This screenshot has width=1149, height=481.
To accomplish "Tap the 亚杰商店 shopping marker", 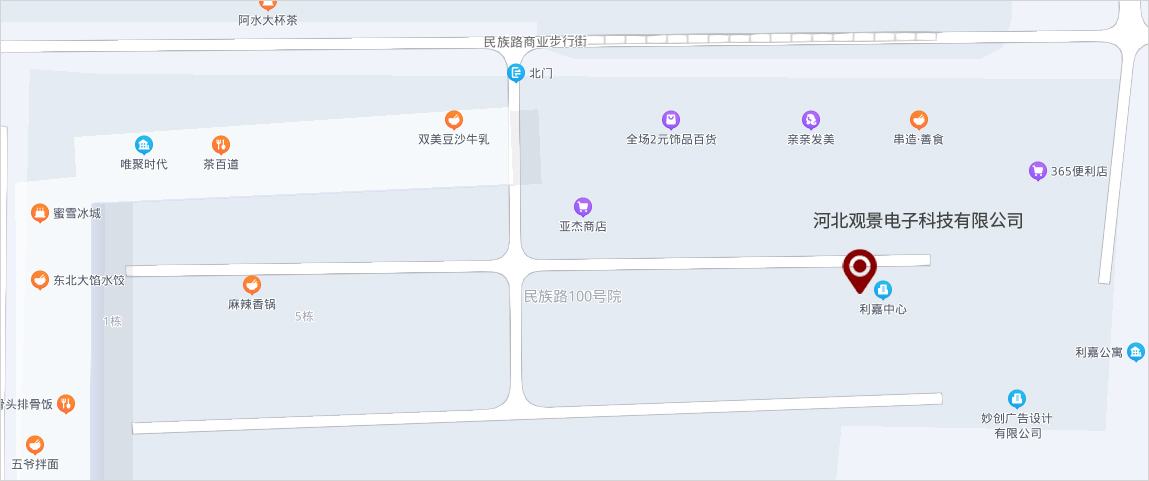I will [583, 206].
